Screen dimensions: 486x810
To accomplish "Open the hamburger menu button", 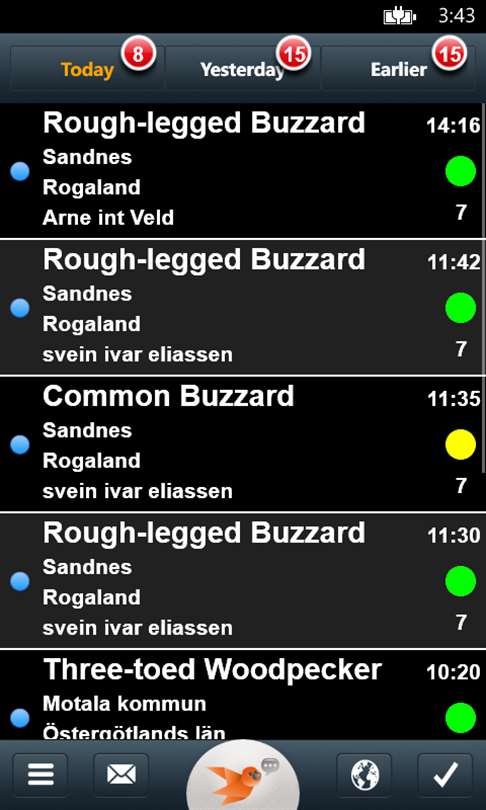I will (x=40, y=774).
